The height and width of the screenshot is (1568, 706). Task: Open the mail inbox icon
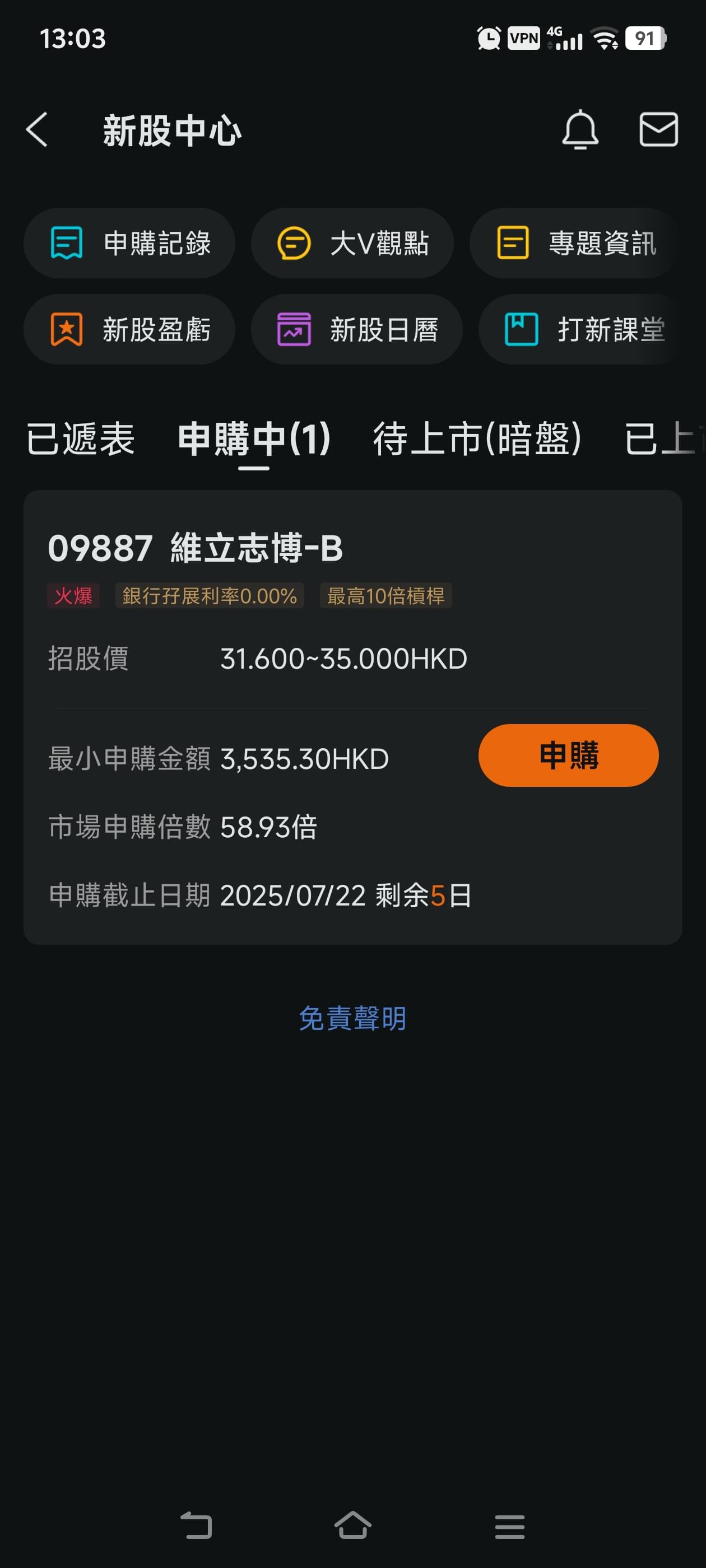tap(658, 129)
